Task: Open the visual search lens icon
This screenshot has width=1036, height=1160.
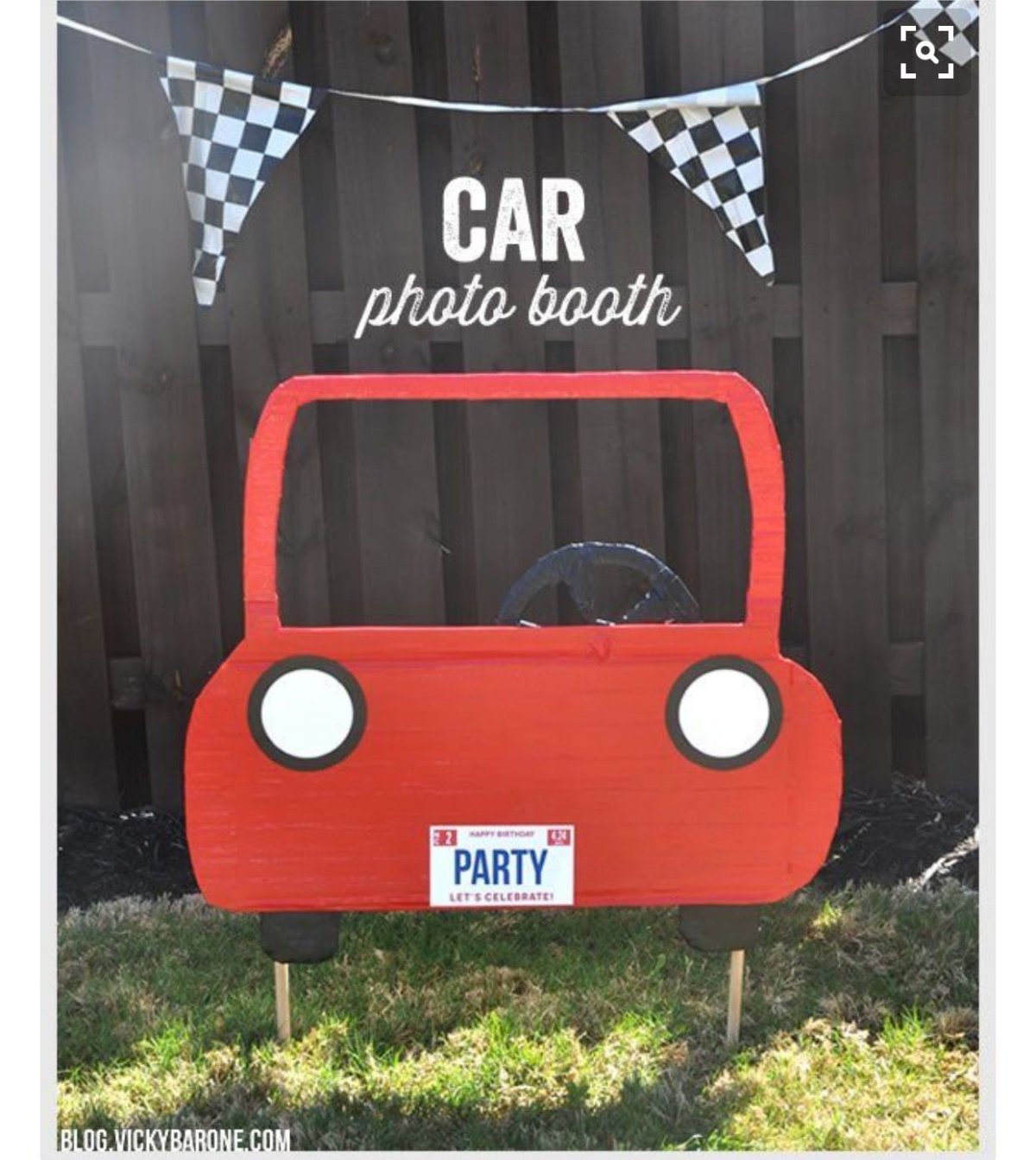Action: pos(927,52)
